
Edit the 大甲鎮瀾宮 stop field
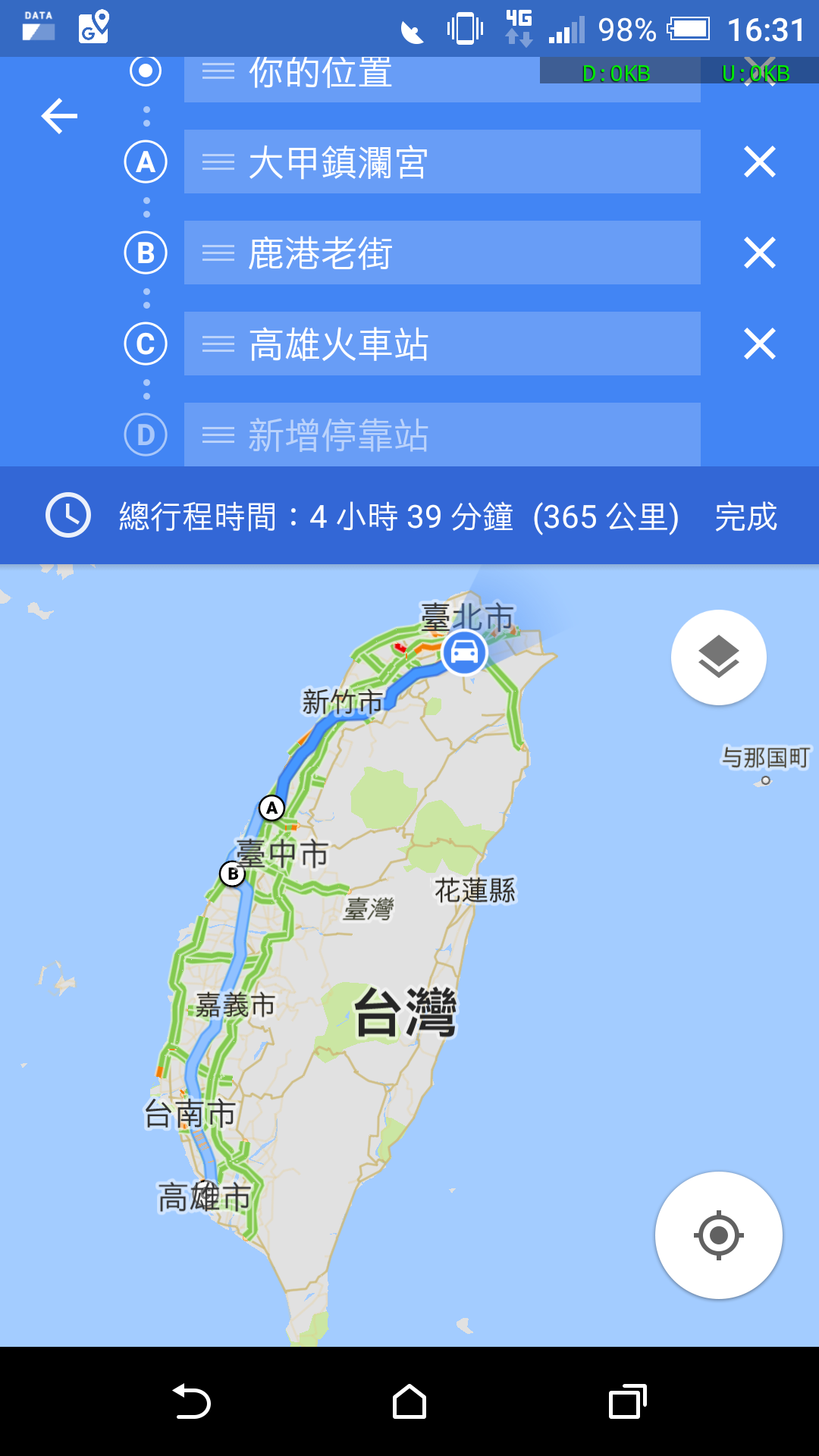tap(442, 162)
